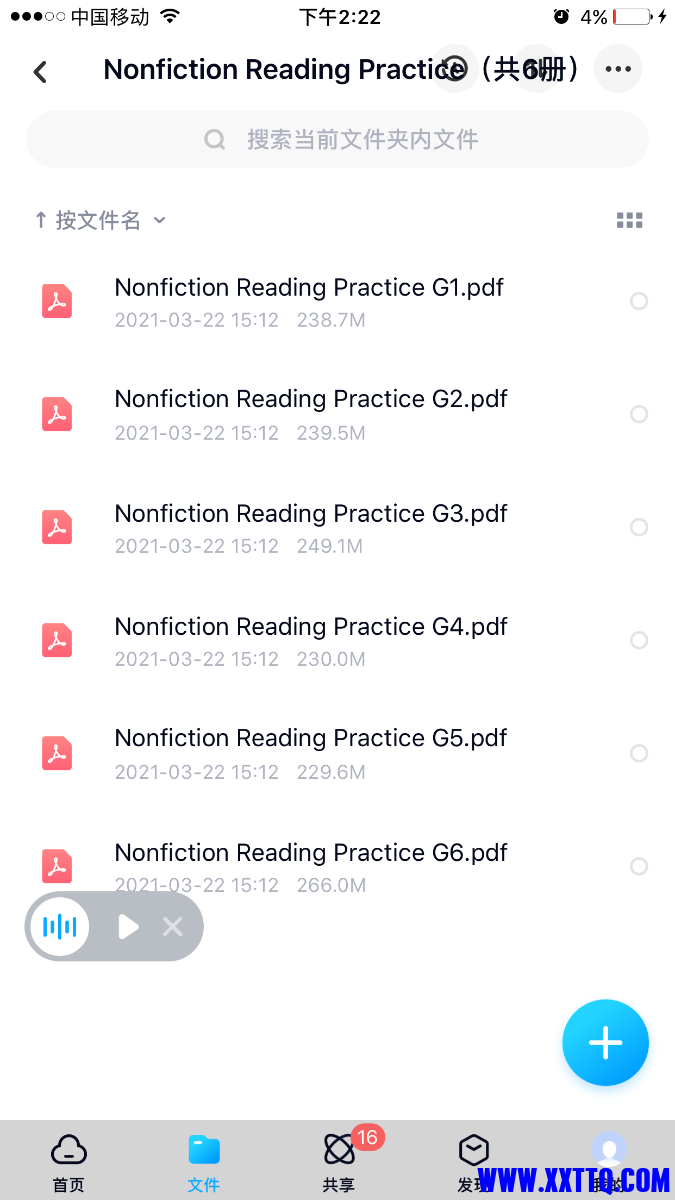The width and height of the screenshot is (675, 1200).
Task: Select the circle next to G3.pdf
Action: coord(639,527)
